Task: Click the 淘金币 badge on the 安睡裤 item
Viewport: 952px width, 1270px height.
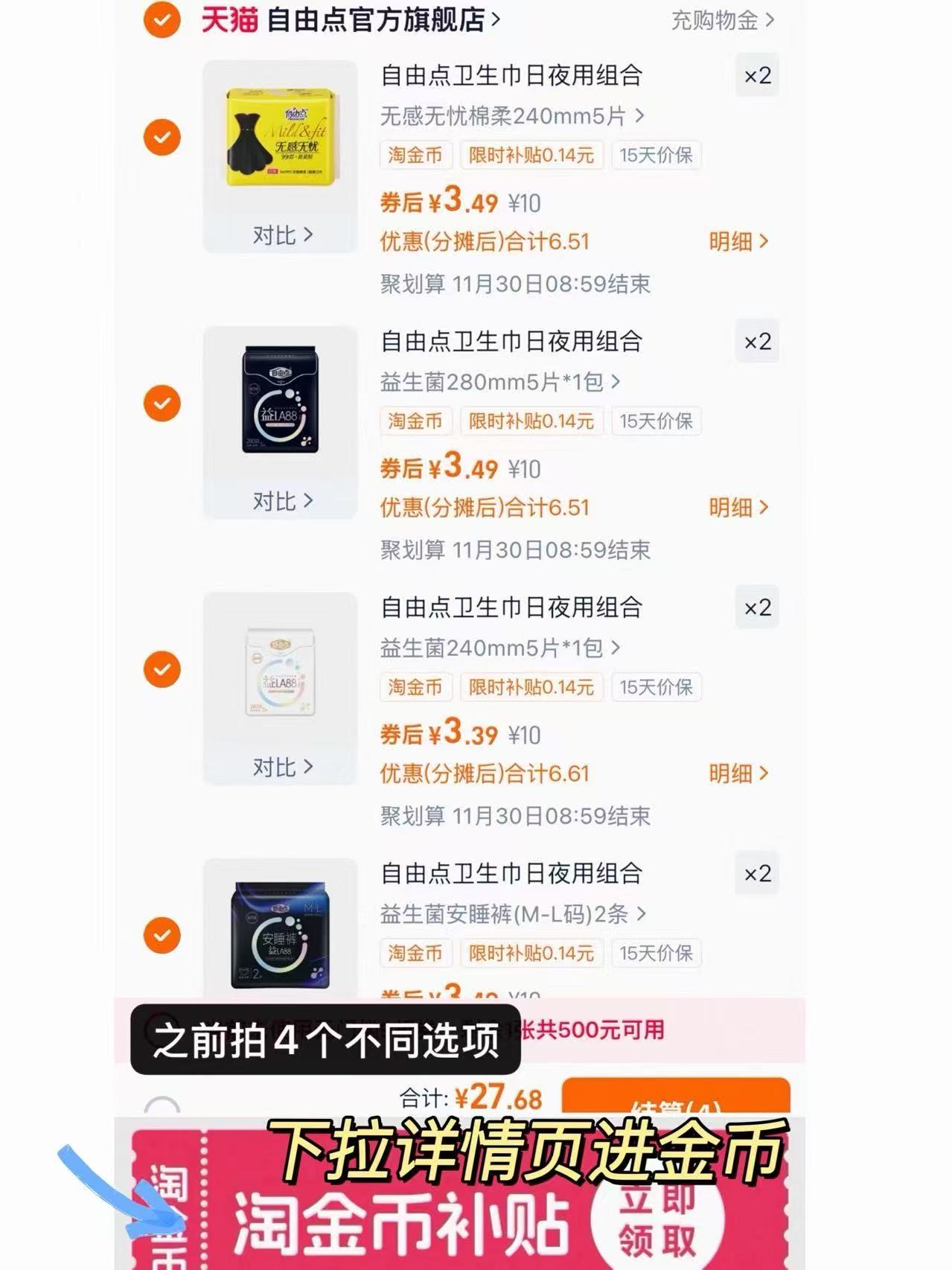Action: coord(415,953)
